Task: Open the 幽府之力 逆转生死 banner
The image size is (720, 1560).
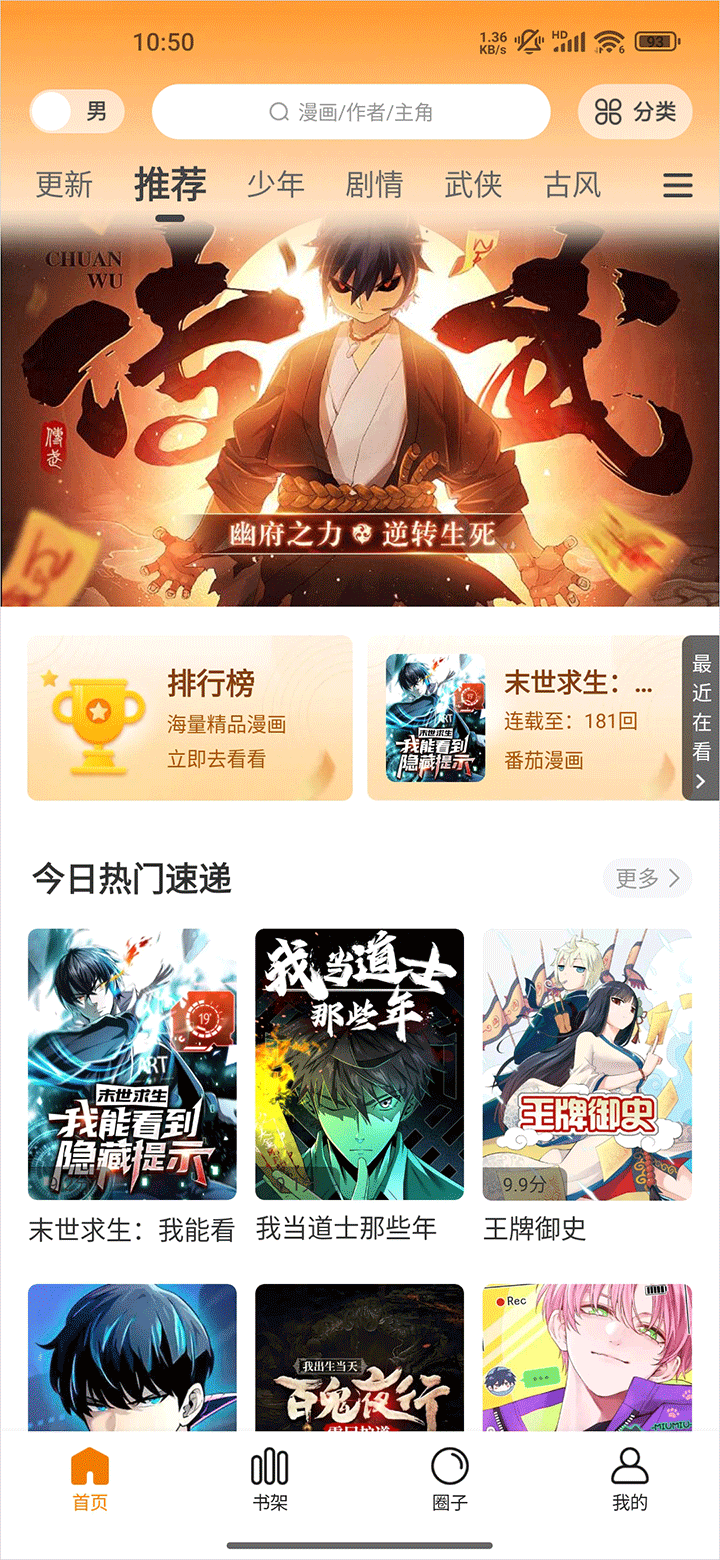Action: 360,420
